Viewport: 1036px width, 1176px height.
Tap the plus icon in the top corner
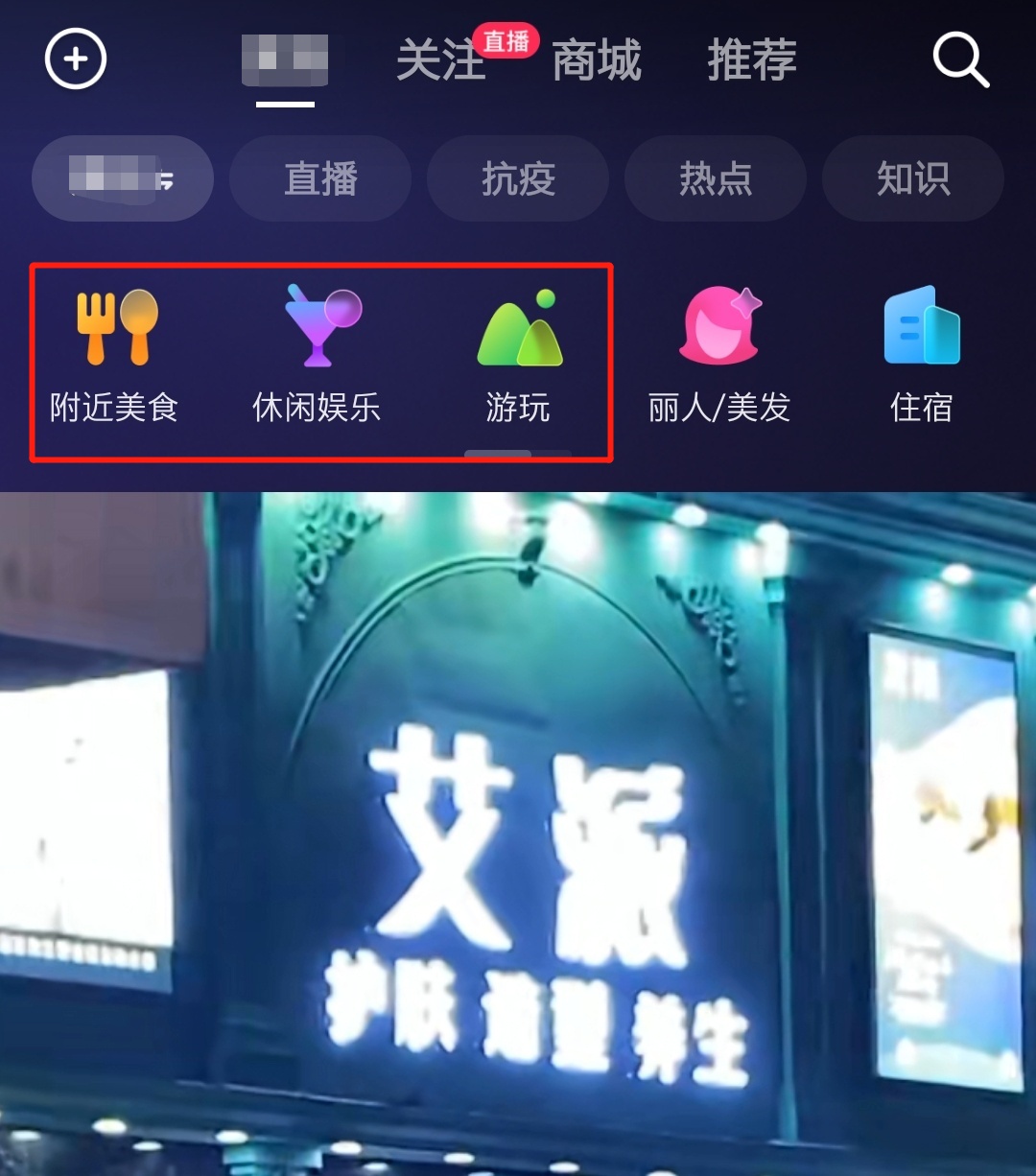coord(76,59)
